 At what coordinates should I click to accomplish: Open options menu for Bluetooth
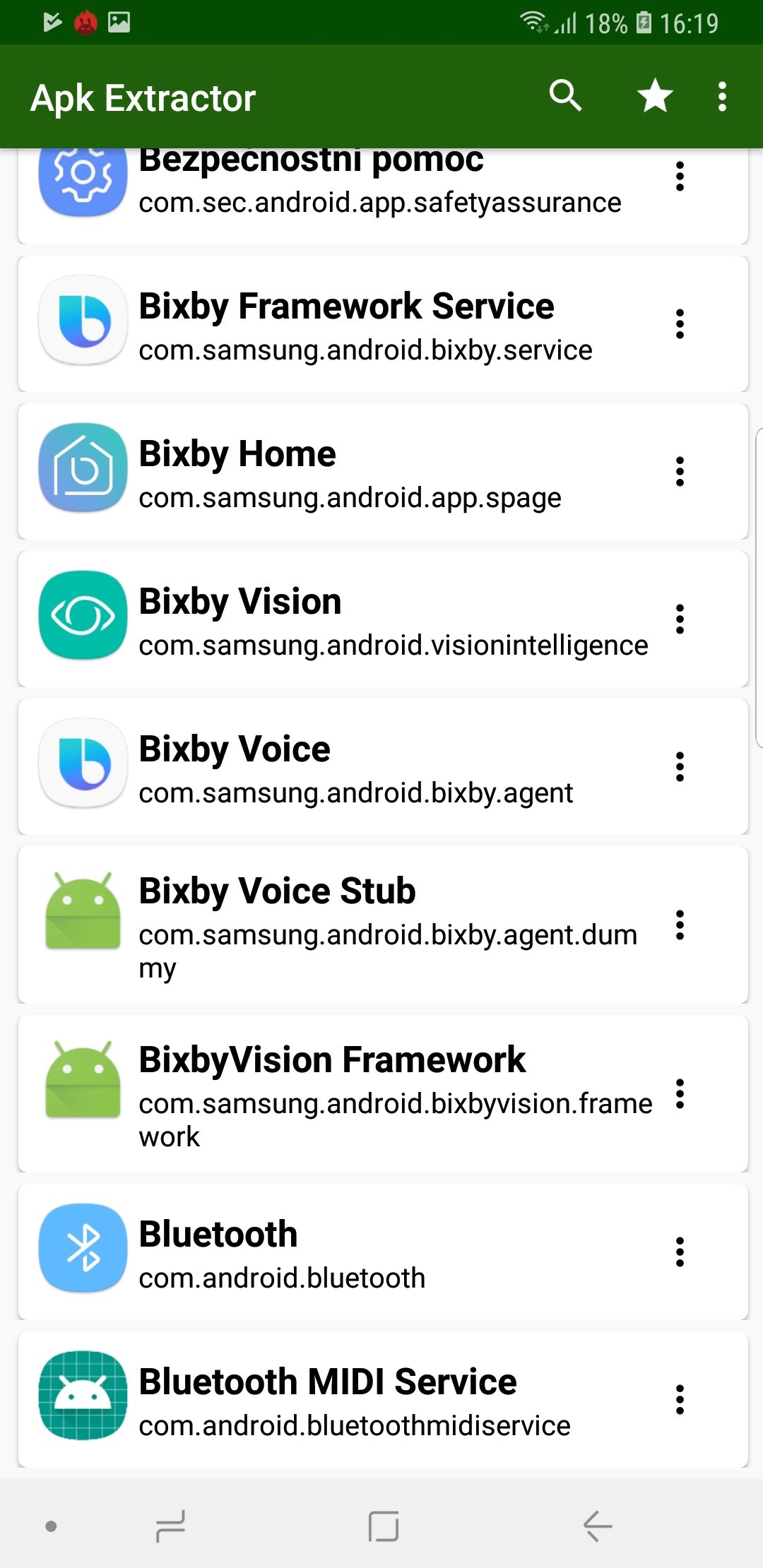pyautogui.click(x=680, y=1252)
